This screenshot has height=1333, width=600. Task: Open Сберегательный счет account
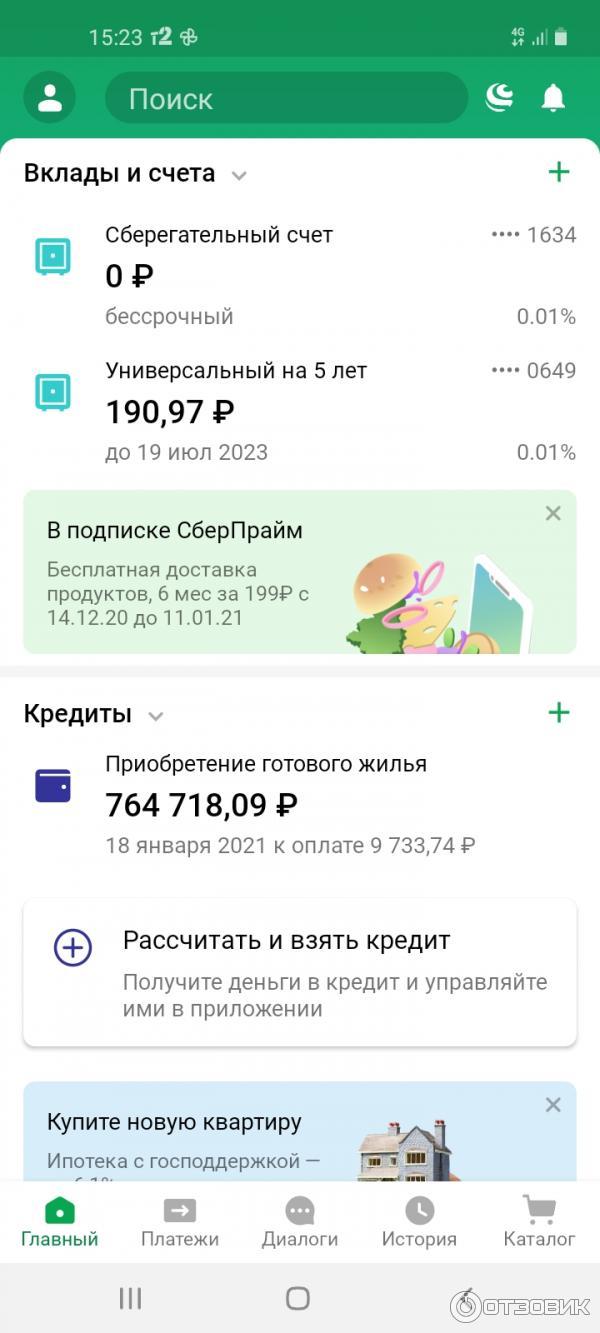click(300, 275)
